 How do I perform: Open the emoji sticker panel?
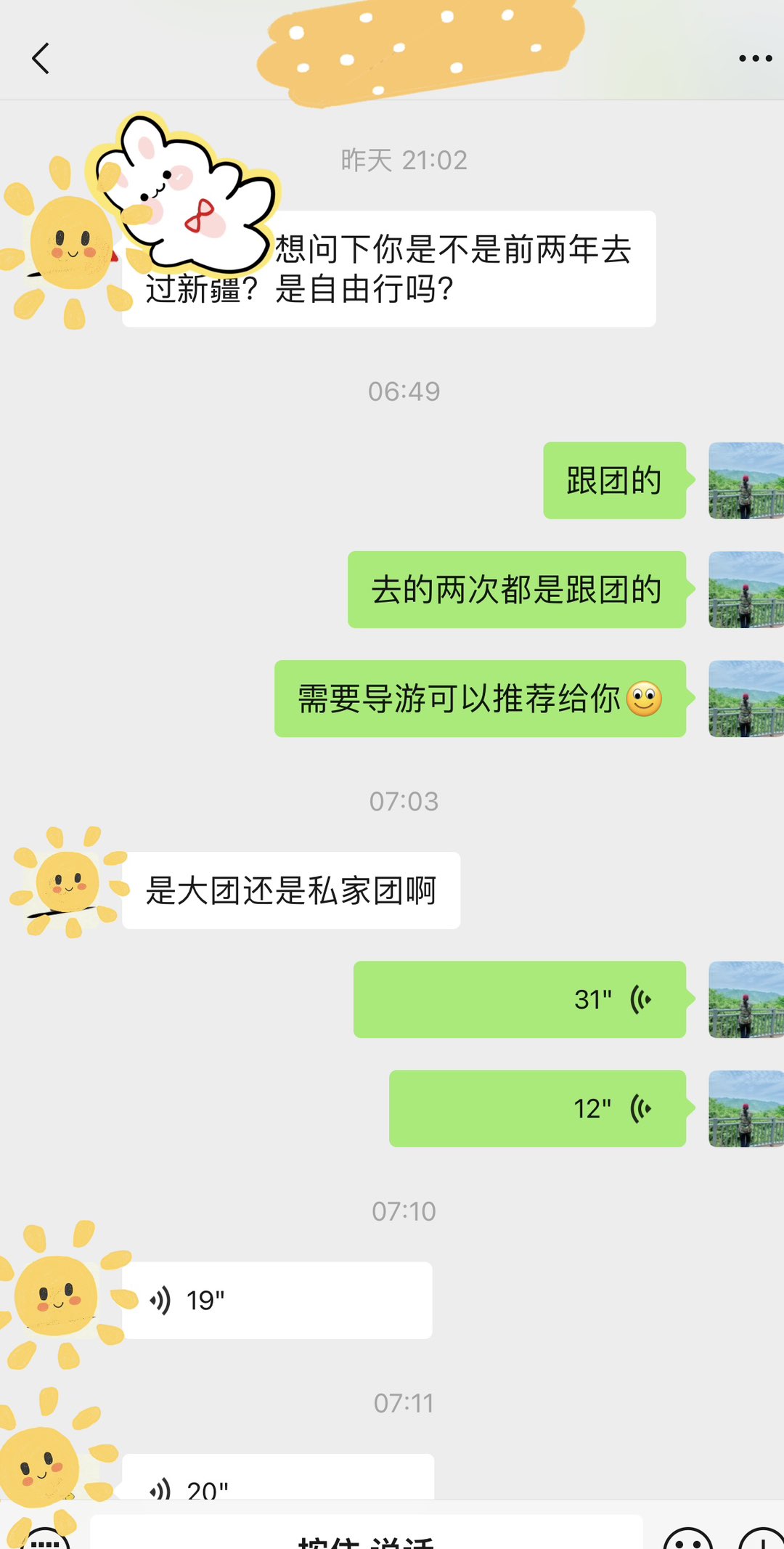(x=688, y=1540)
